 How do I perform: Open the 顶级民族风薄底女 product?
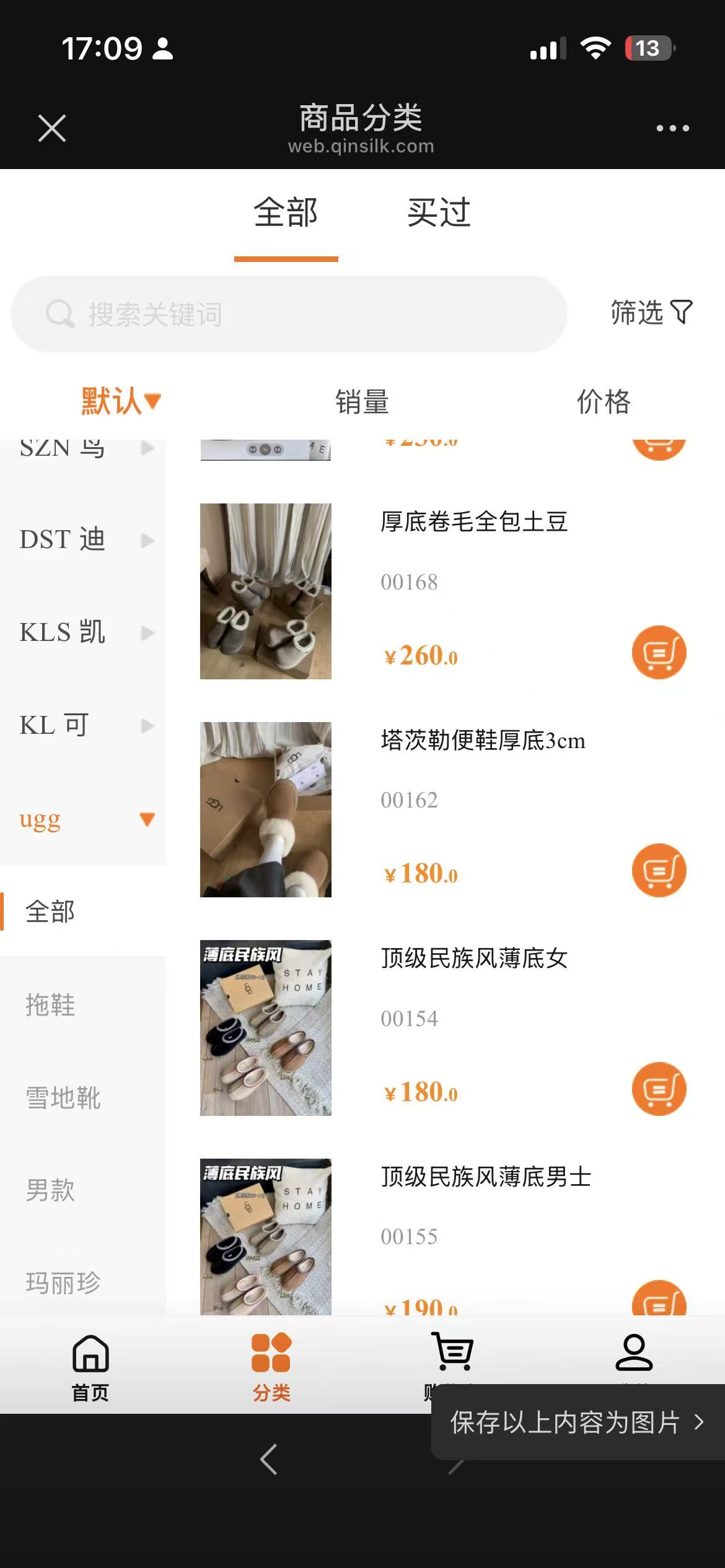(x=474, y=959)
